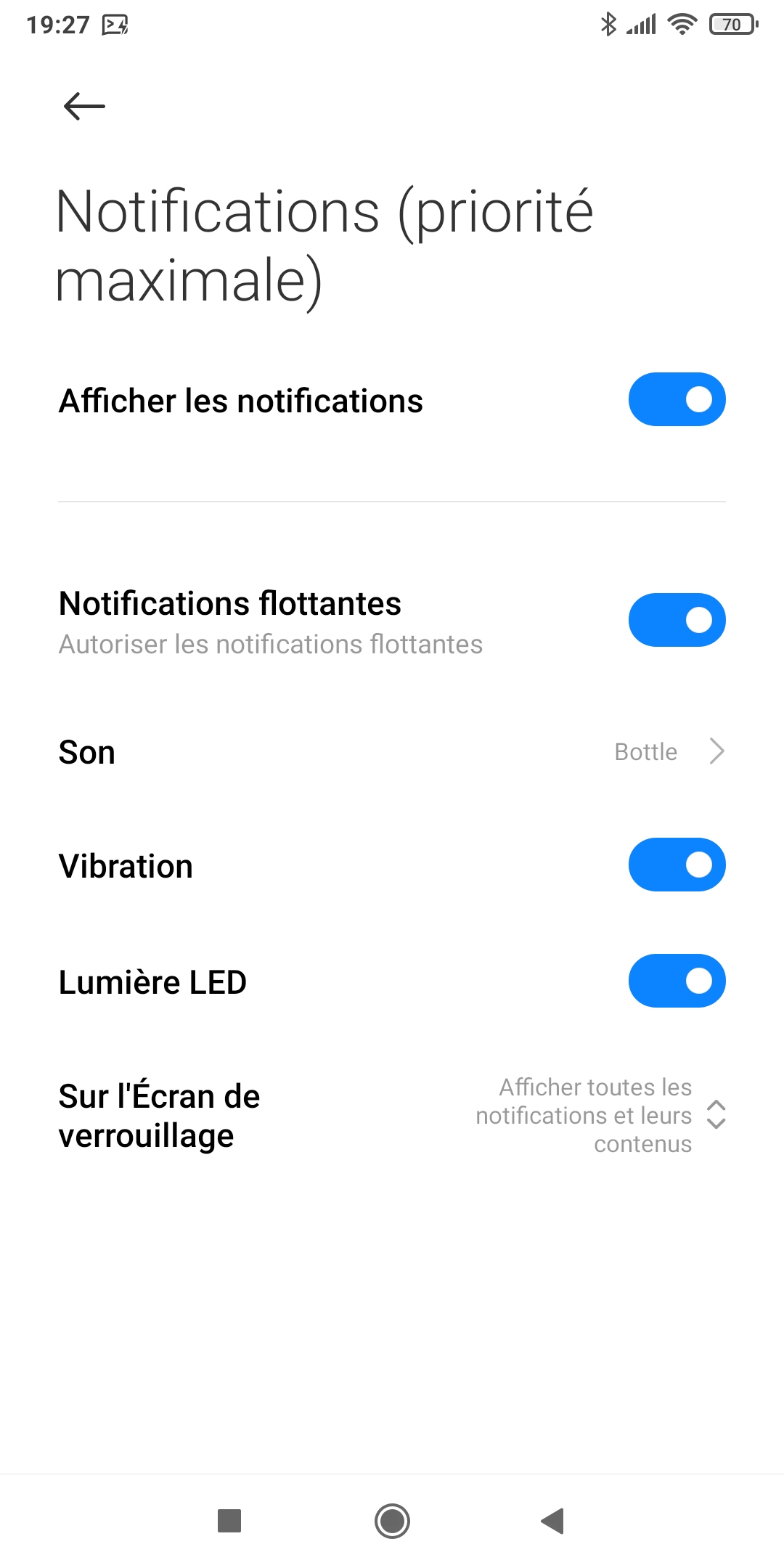Tap the circular home navigation button

tap(392, 1521)
